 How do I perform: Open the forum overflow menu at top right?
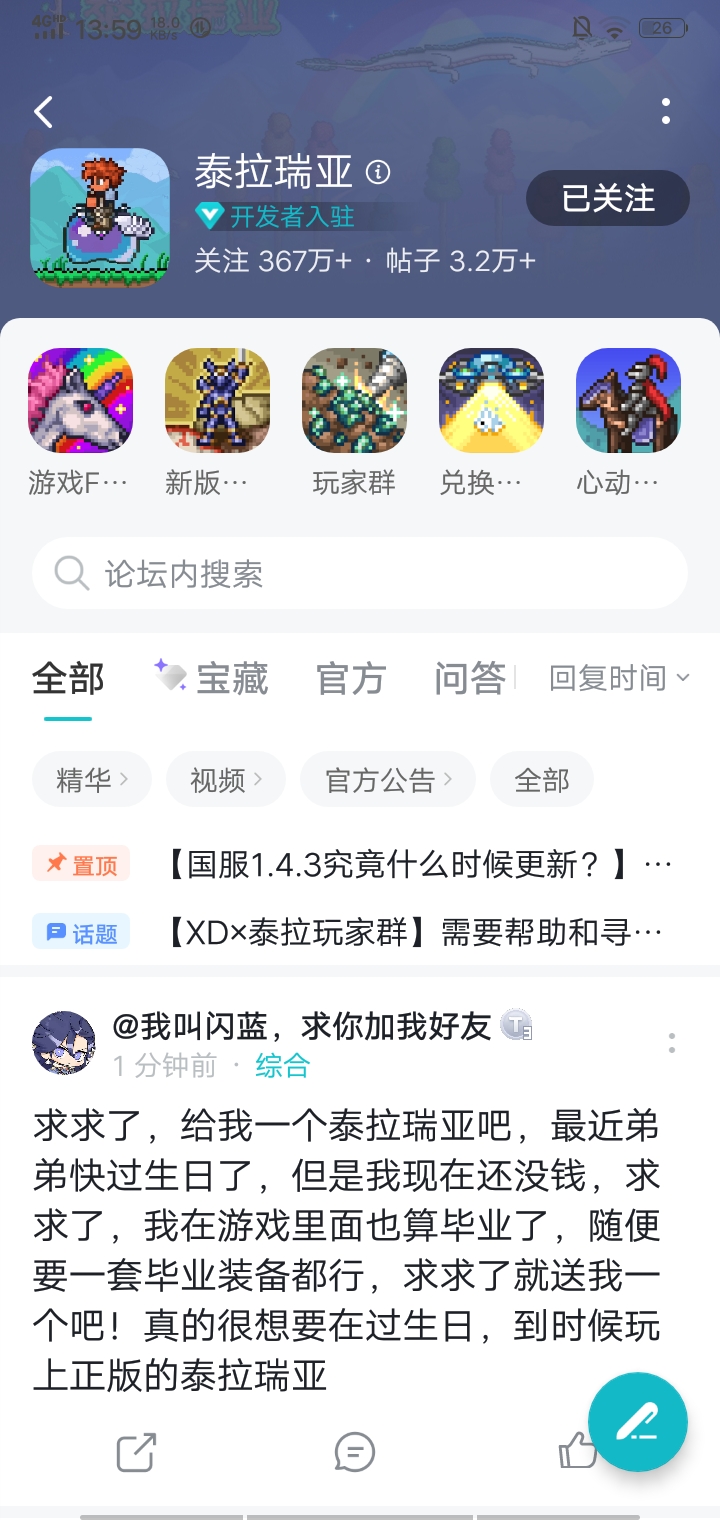[x=666, y=111]
